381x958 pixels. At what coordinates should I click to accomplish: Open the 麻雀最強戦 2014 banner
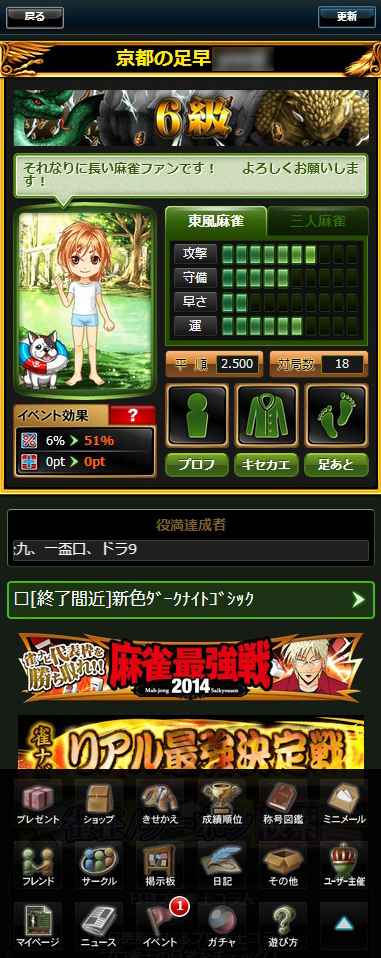190,668
